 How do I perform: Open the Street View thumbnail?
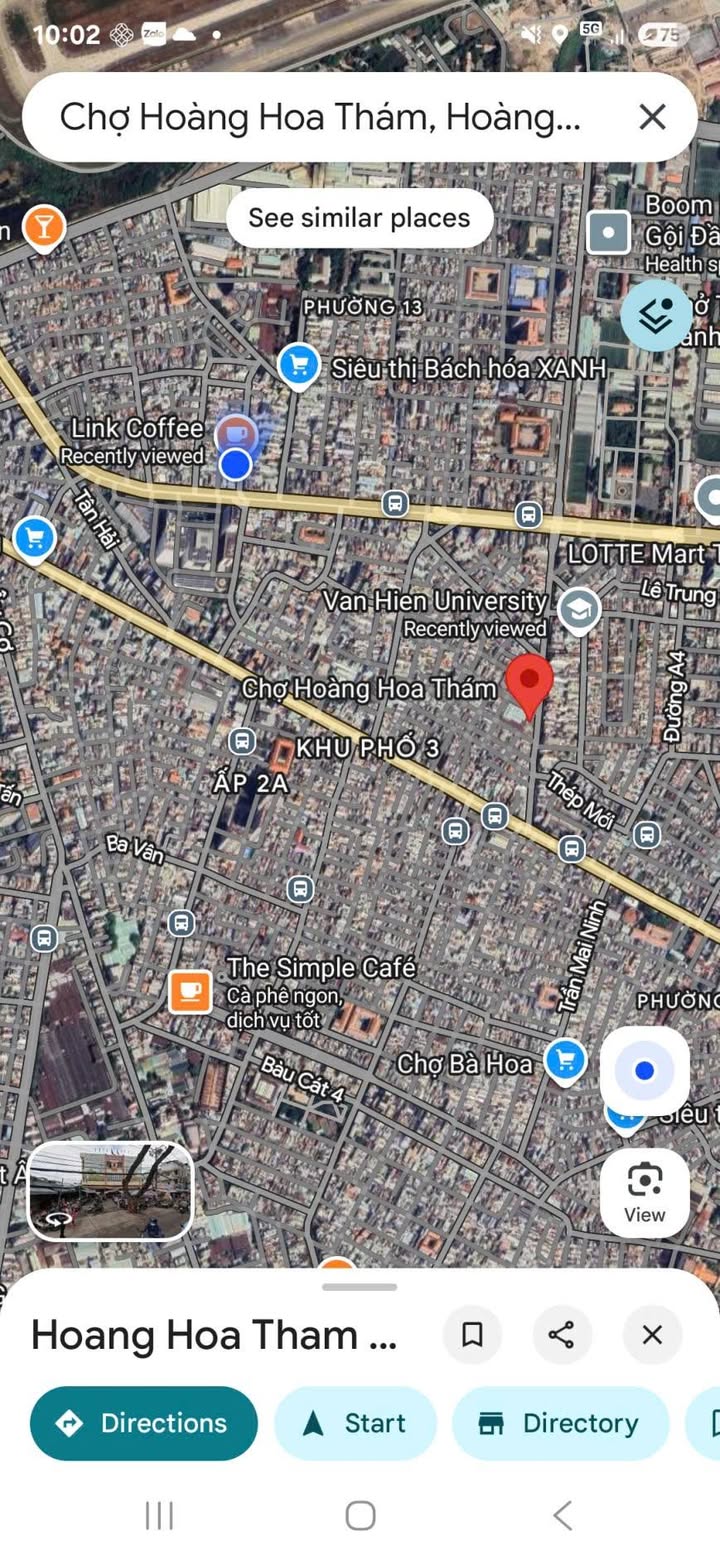[110, 1191]
